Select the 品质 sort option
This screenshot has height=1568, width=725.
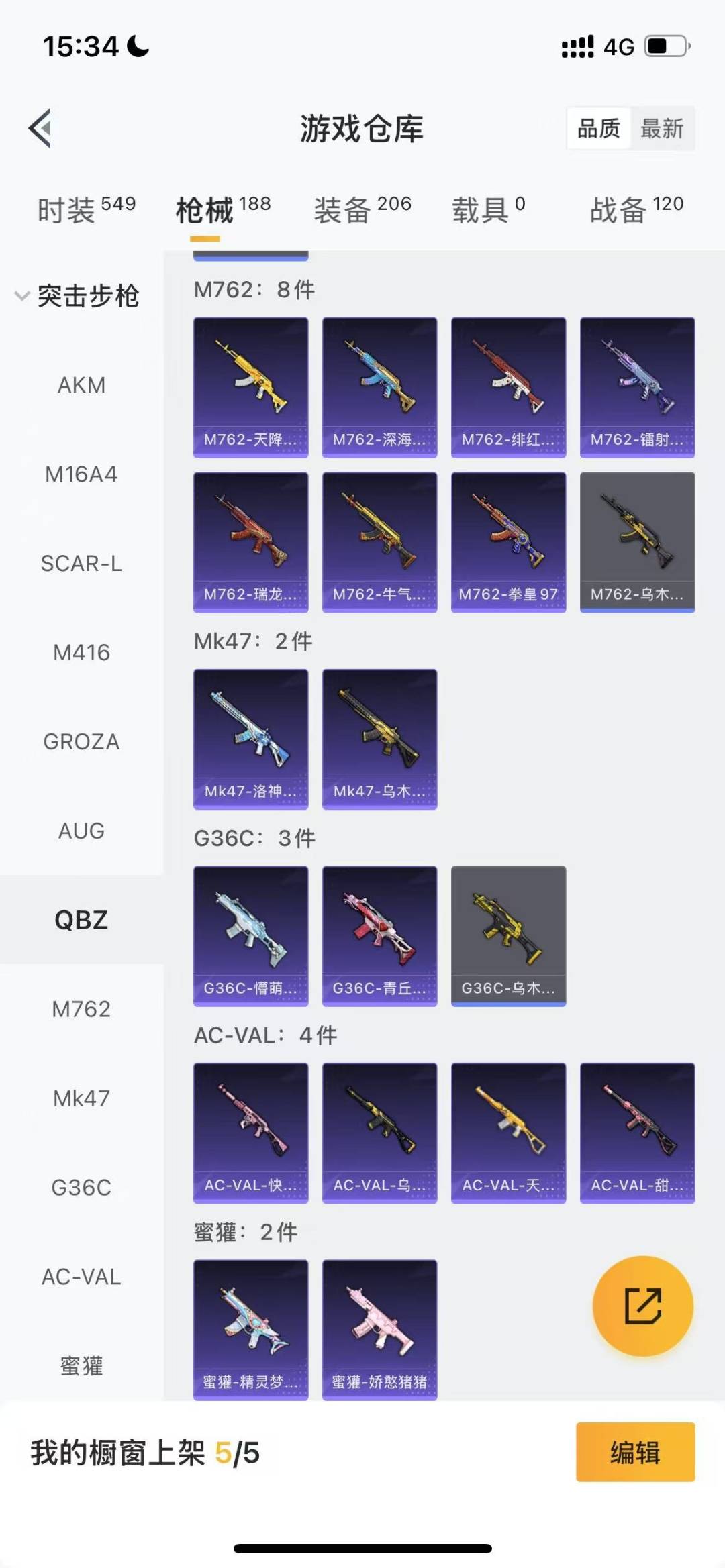[x=598, y=128]
